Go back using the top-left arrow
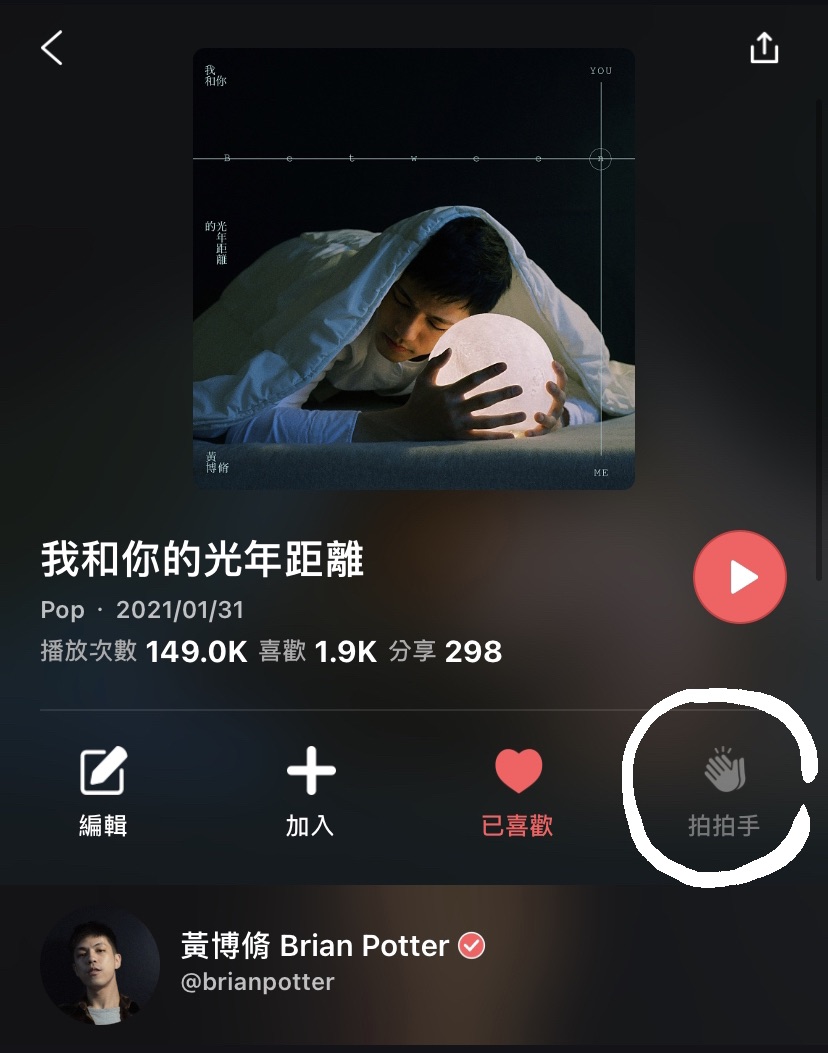 [x=52, y=48]
